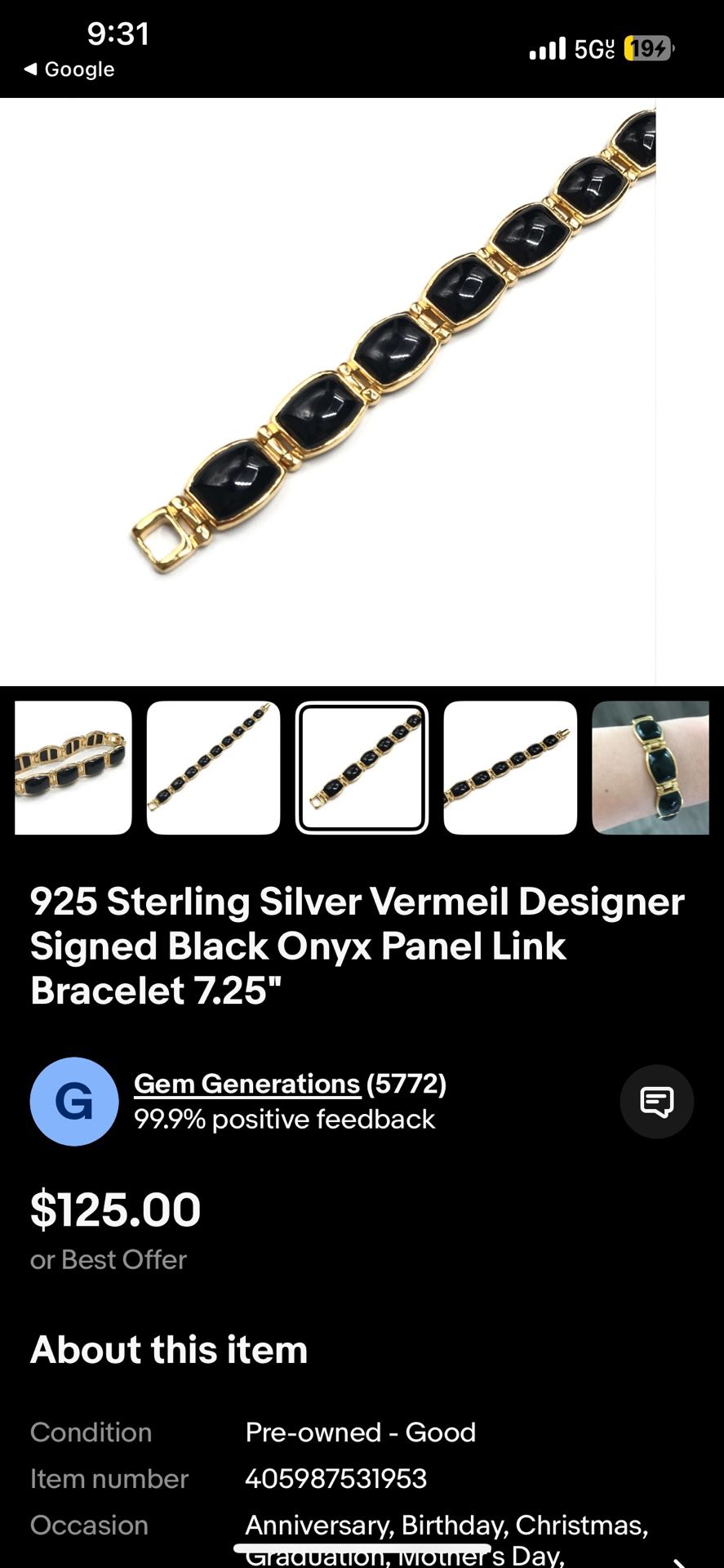Select the second diagonal bracelet thumbnail
This screenshot has height=1568, width=724.
(x=212, y=768)
